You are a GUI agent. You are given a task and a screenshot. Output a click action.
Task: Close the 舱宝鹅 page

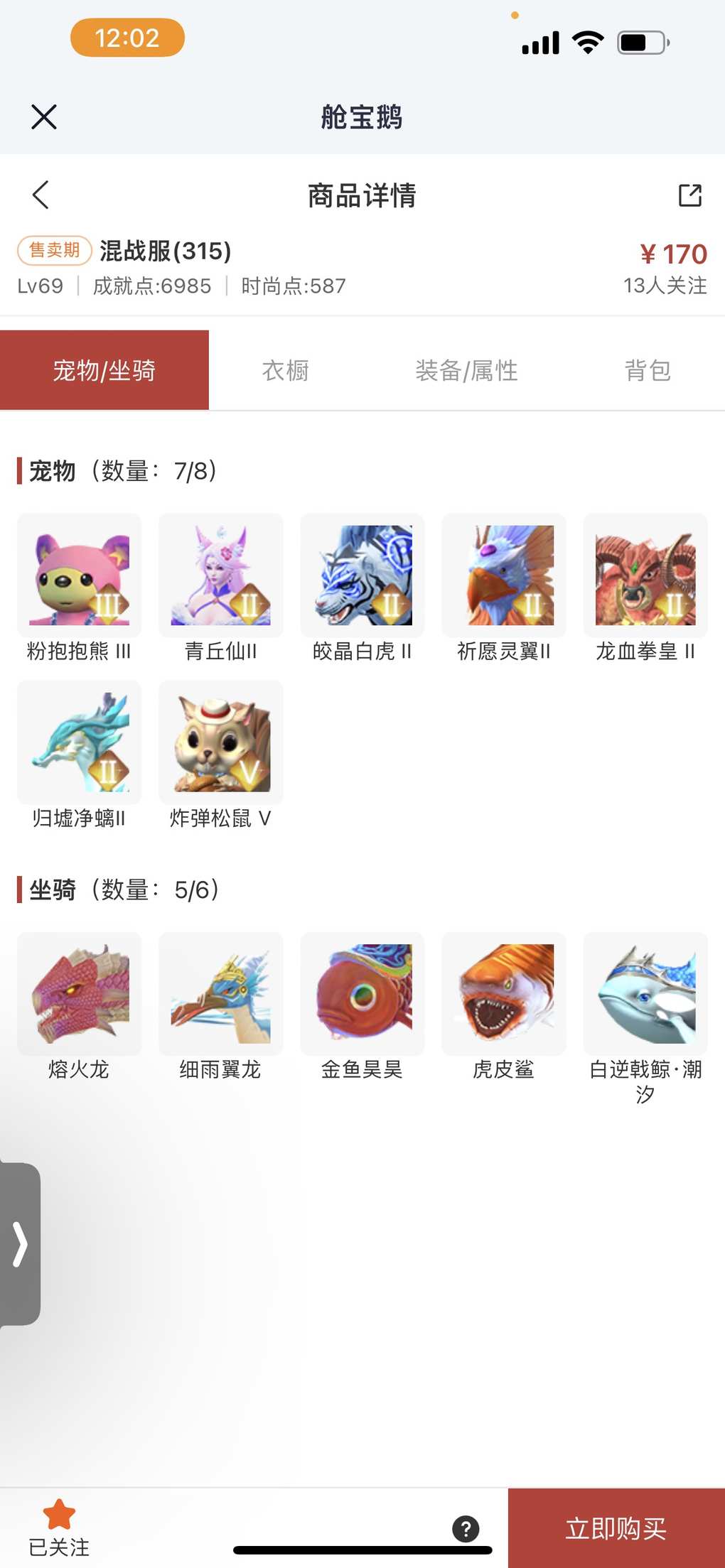(x=44, y=117)
